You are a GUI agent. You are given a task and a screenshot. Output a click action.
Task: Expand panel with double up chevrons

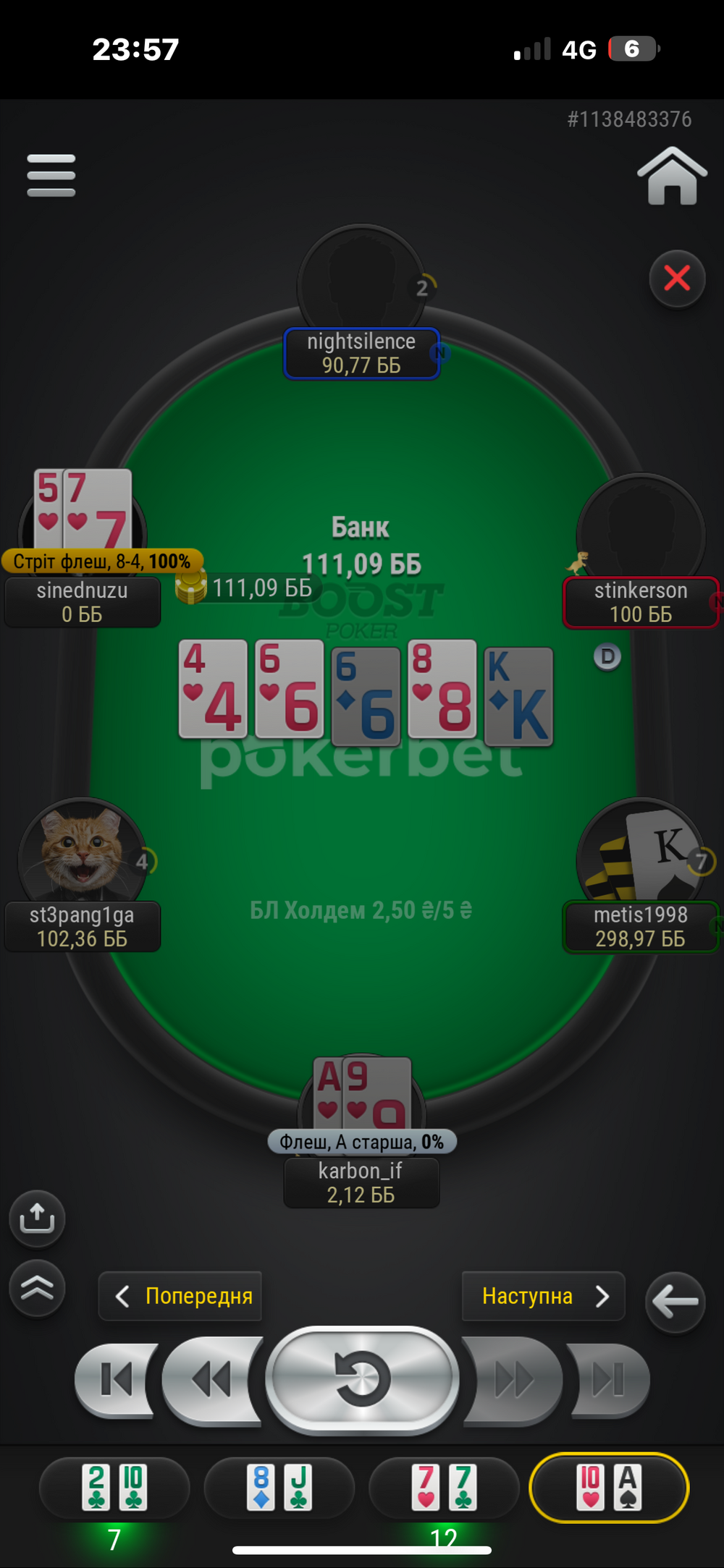[x=37, y=1288]
